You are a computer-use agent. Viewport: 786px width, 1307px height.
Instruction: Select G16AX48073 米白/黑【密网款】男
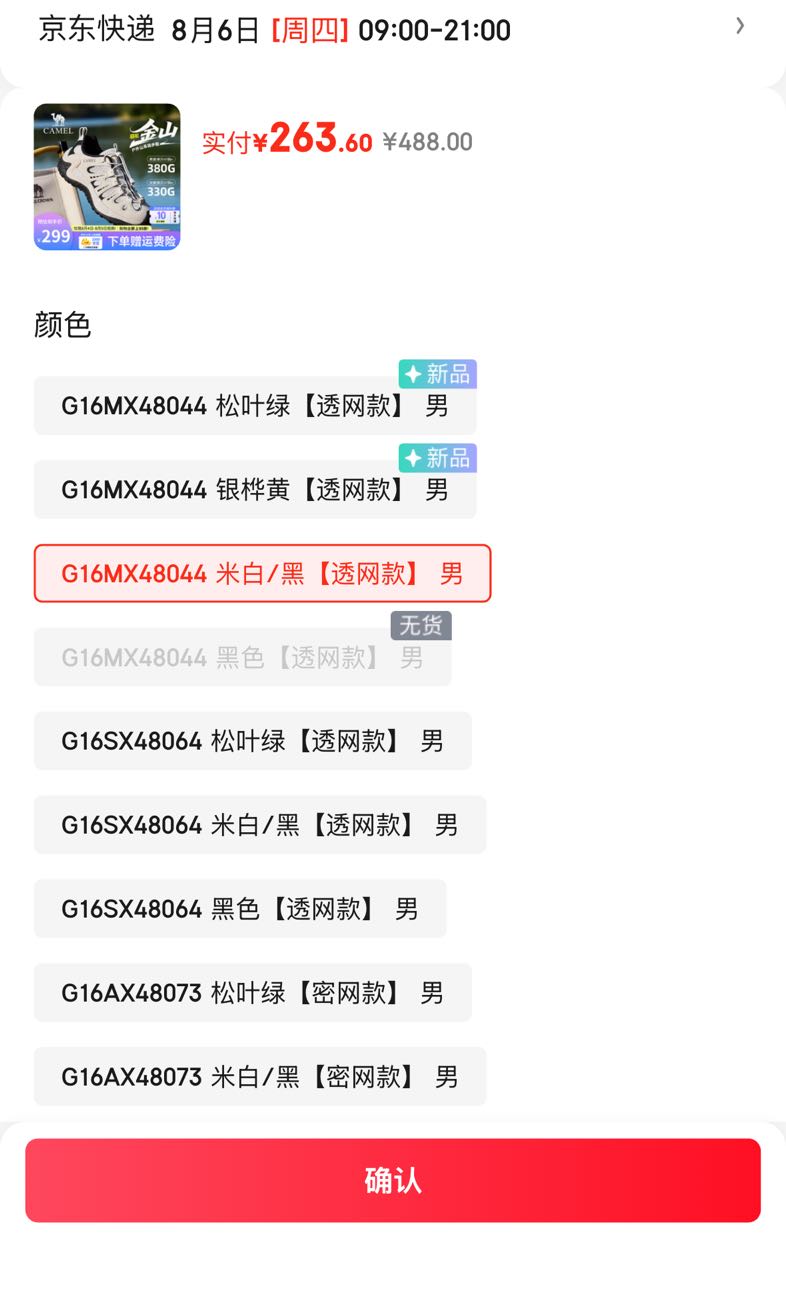click(260, 1077)
